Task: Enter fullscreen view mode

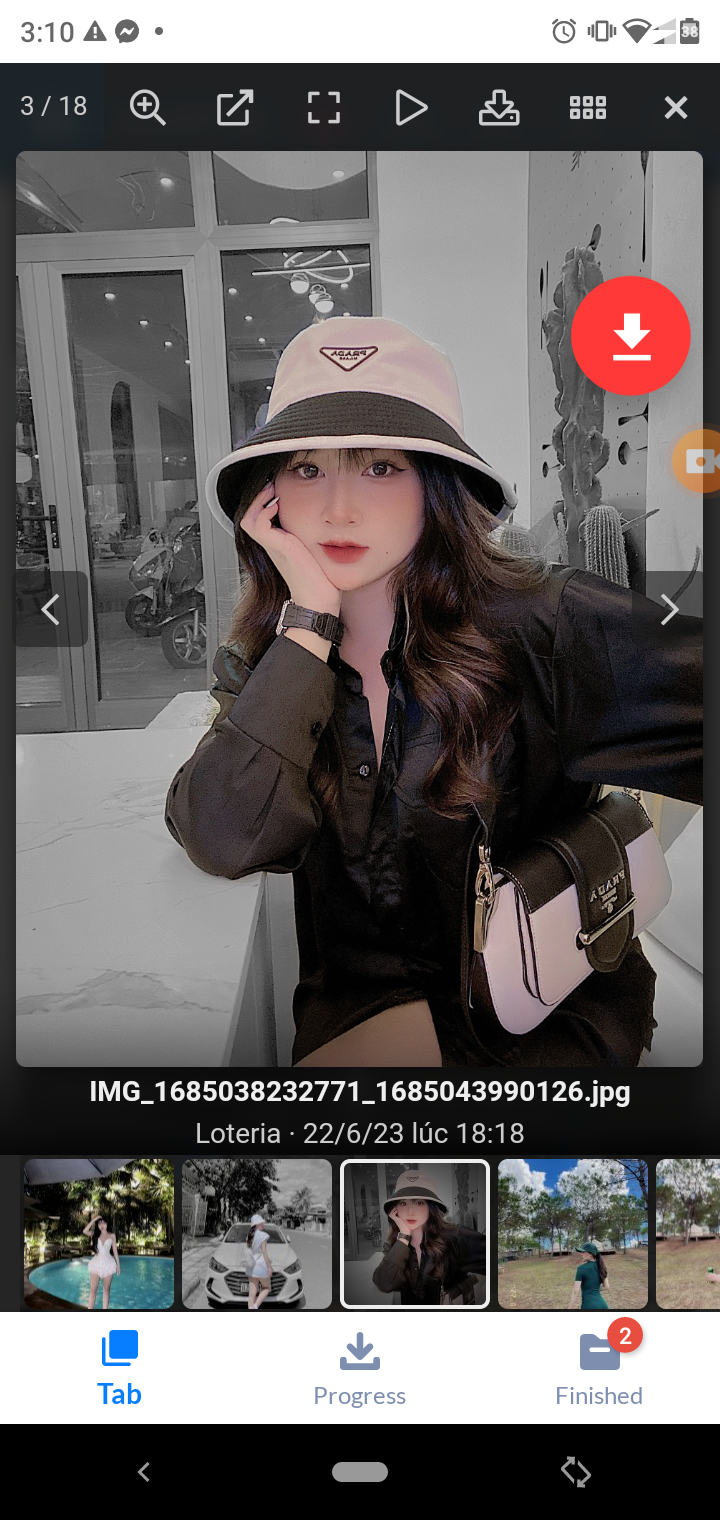Action: coord(323,108)
